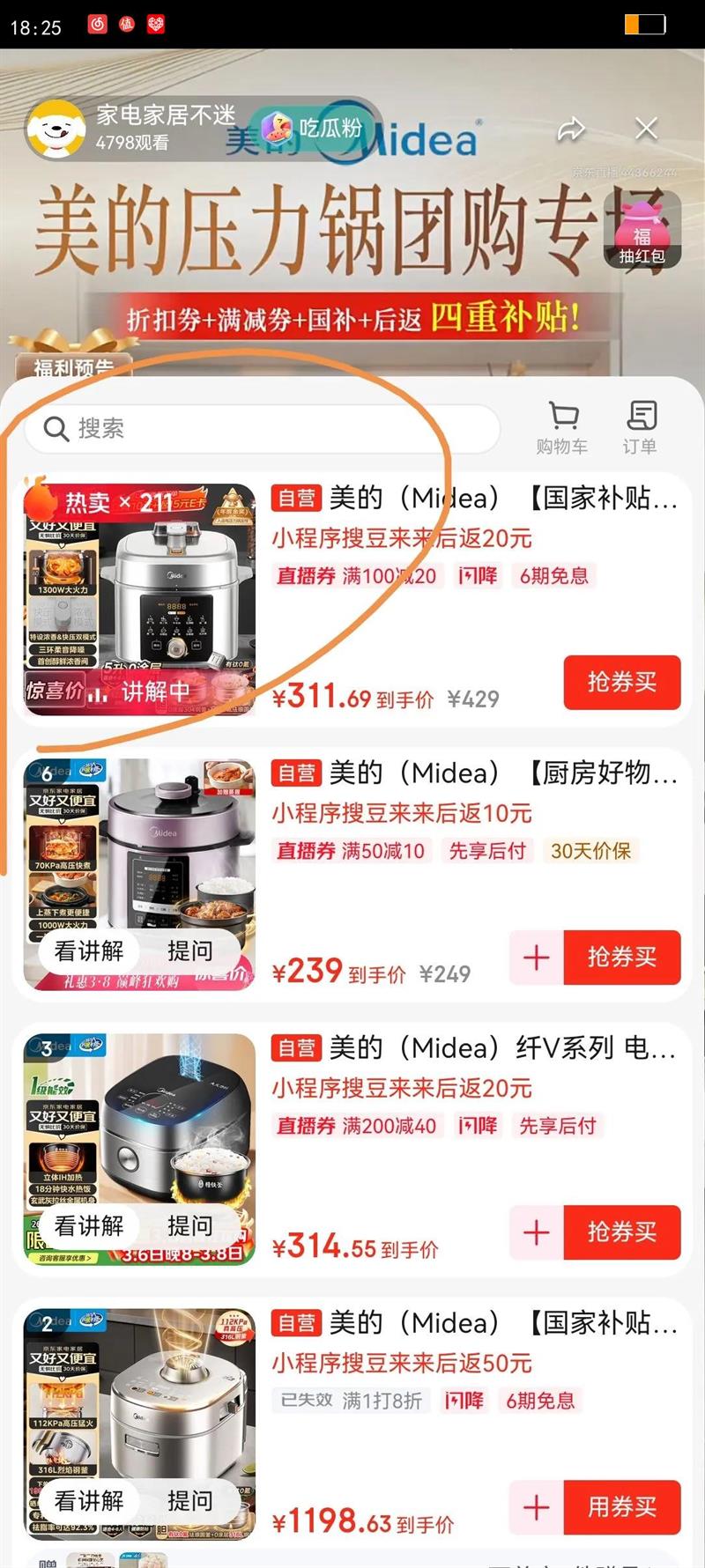This screenshot has height=1568, width=705.
Task: Close the live stream room
Action: 646,129
